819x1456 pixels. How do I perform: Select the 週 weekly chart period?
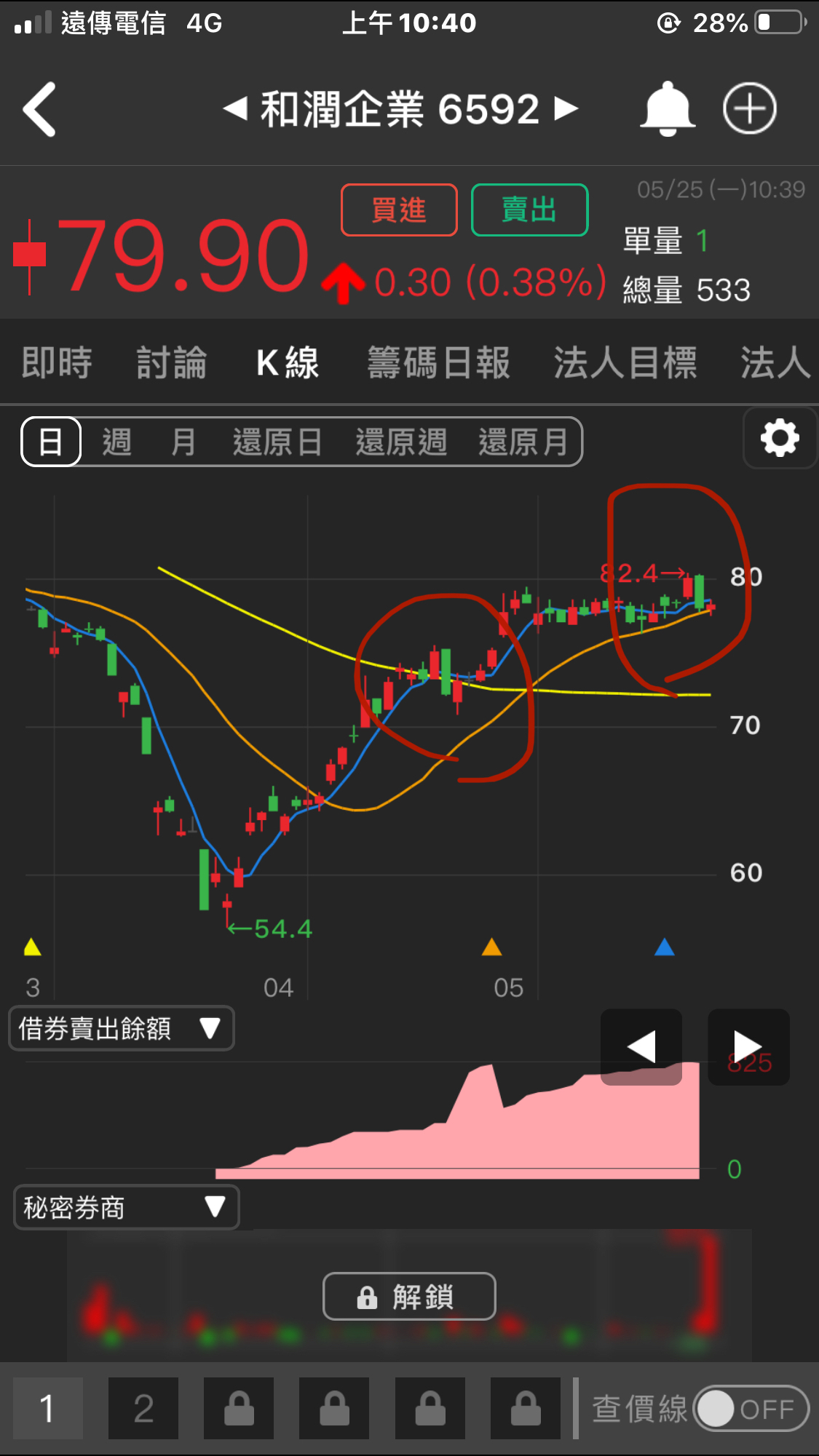[116, 442]
